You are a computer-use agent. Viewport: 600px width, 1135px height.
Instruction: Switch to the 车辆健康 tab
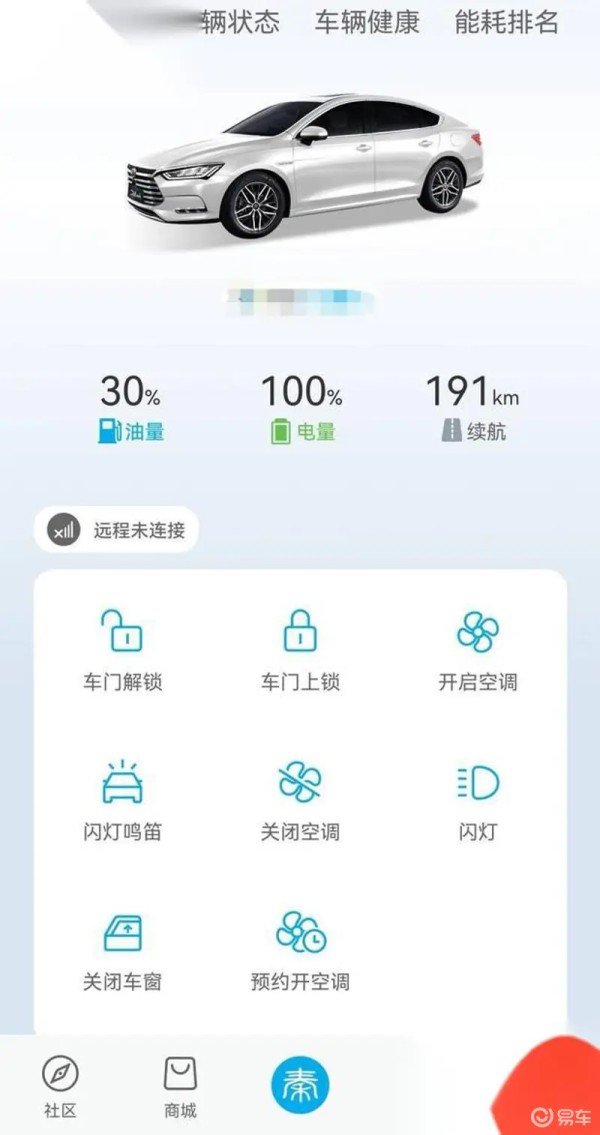tap(367, 22)
